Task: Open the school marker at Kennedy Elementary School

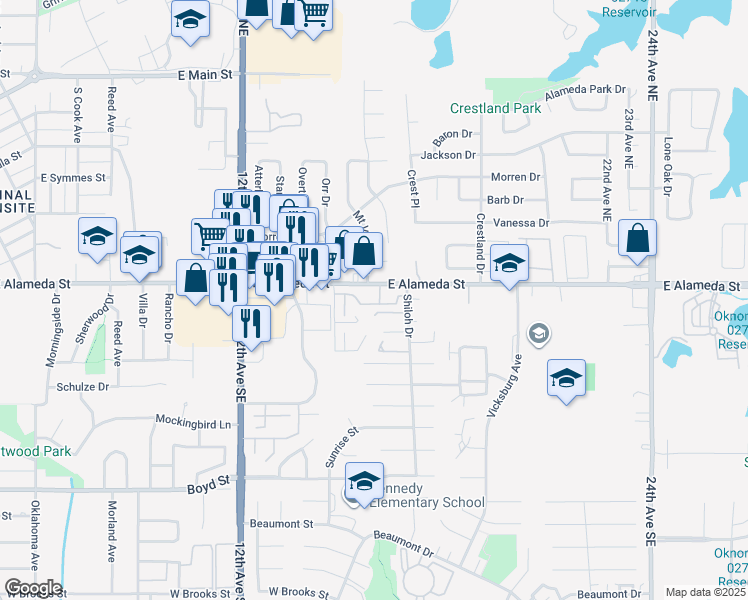Action: point(365,480)
